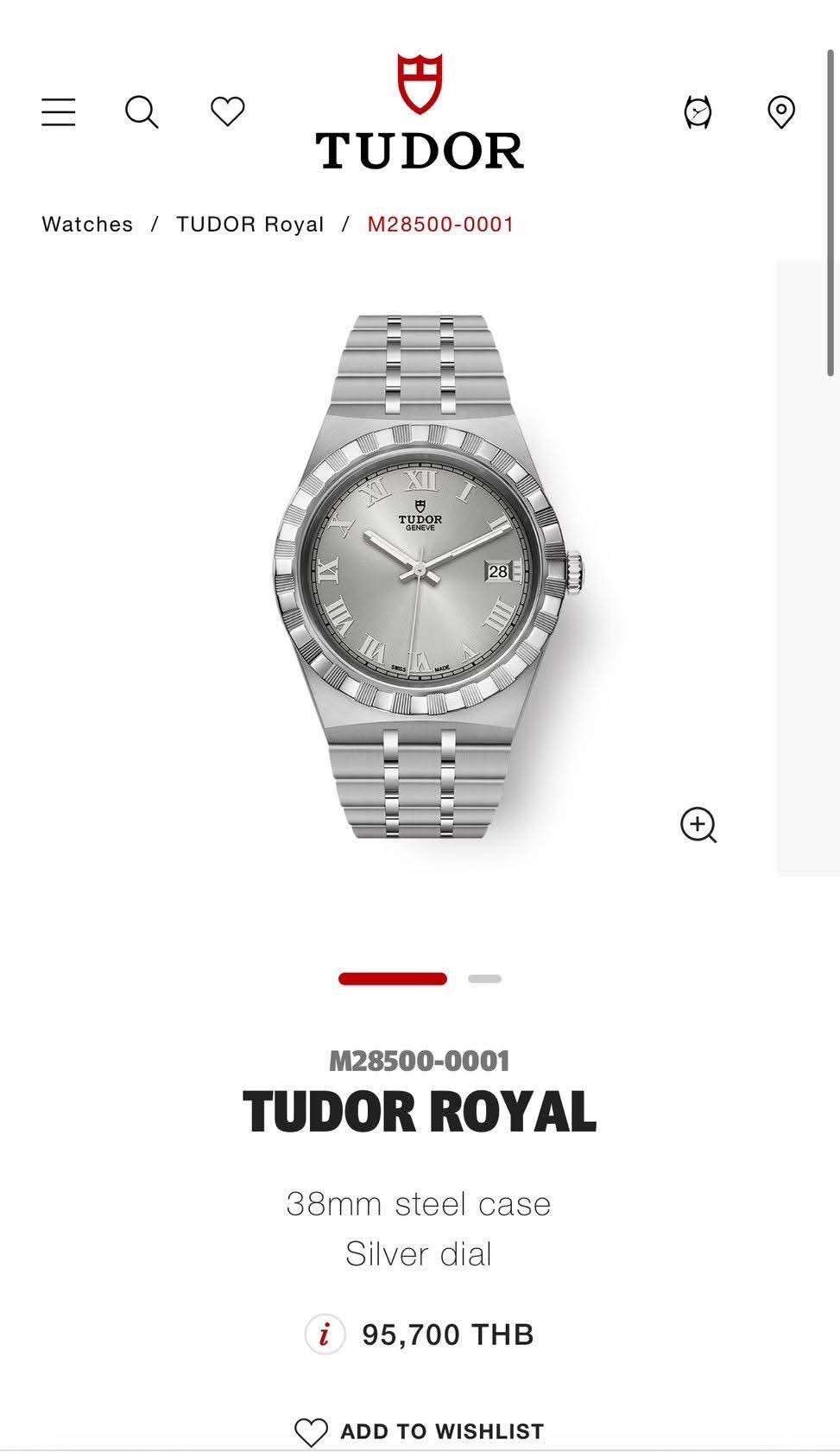Open the store locator pin
Image resolution: width=840 pixels, height=1452 pixels.
pos(781,112)
